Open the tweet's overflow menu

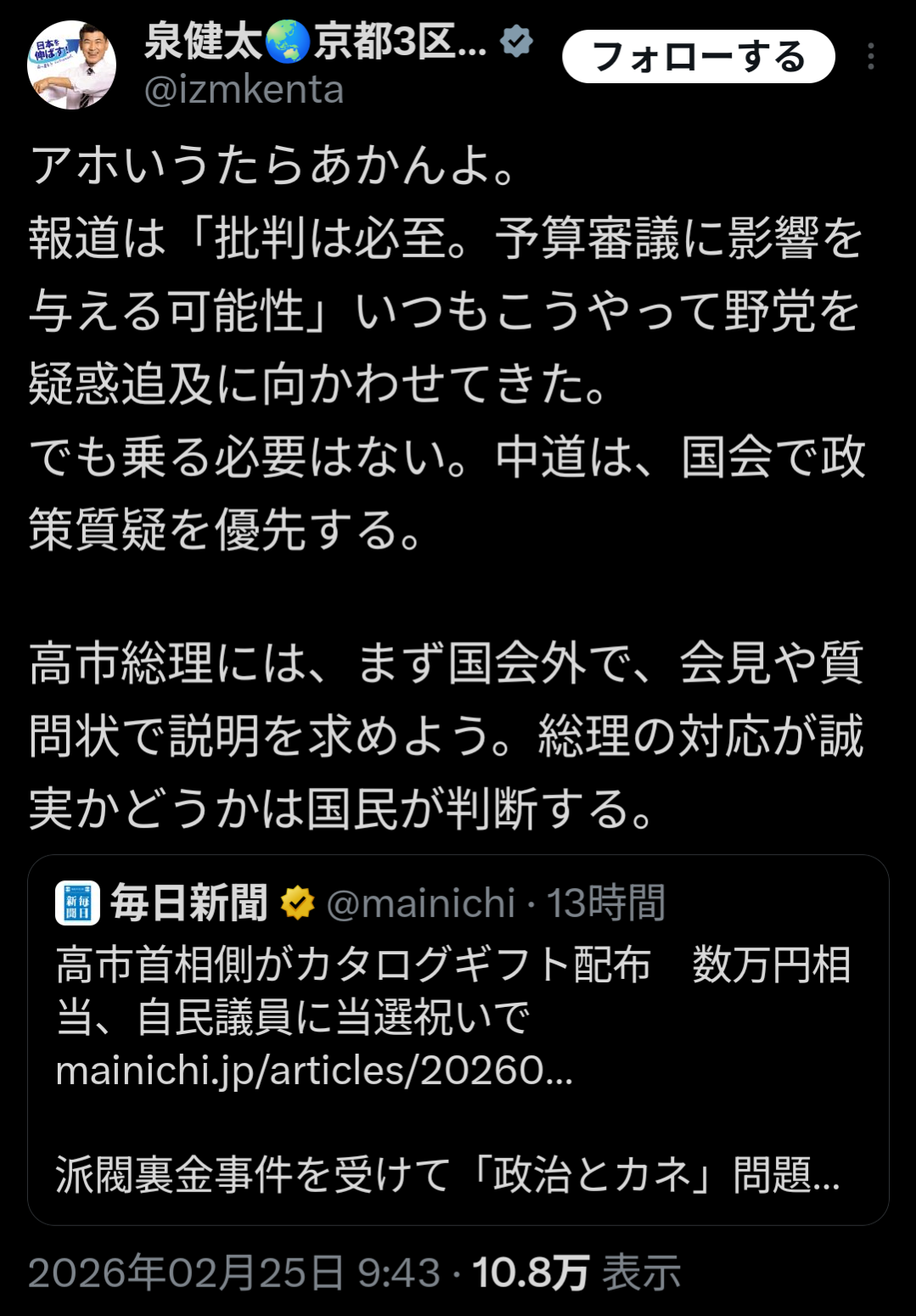tap(870, 57)
